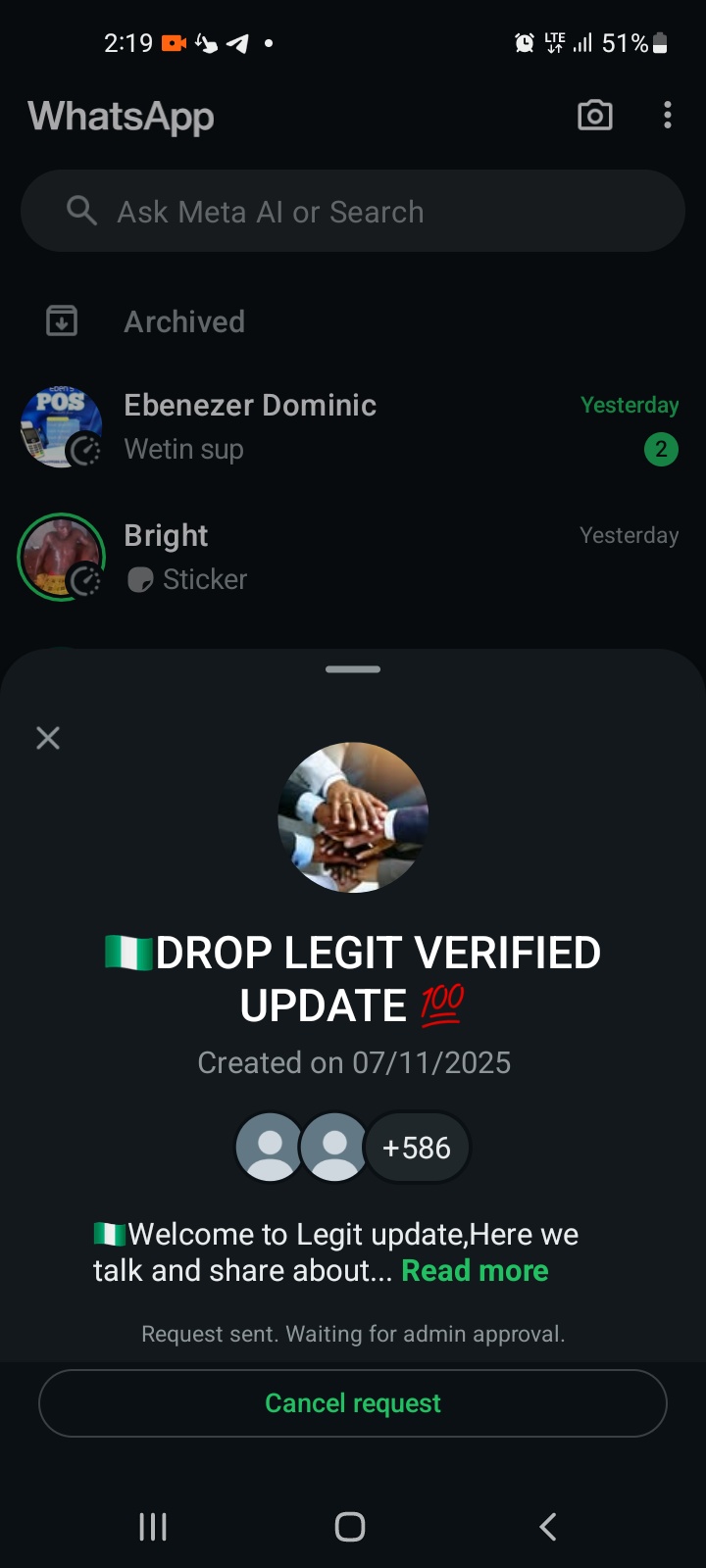Open the chat with Ebenezer Dominic

tap(353, 427)
